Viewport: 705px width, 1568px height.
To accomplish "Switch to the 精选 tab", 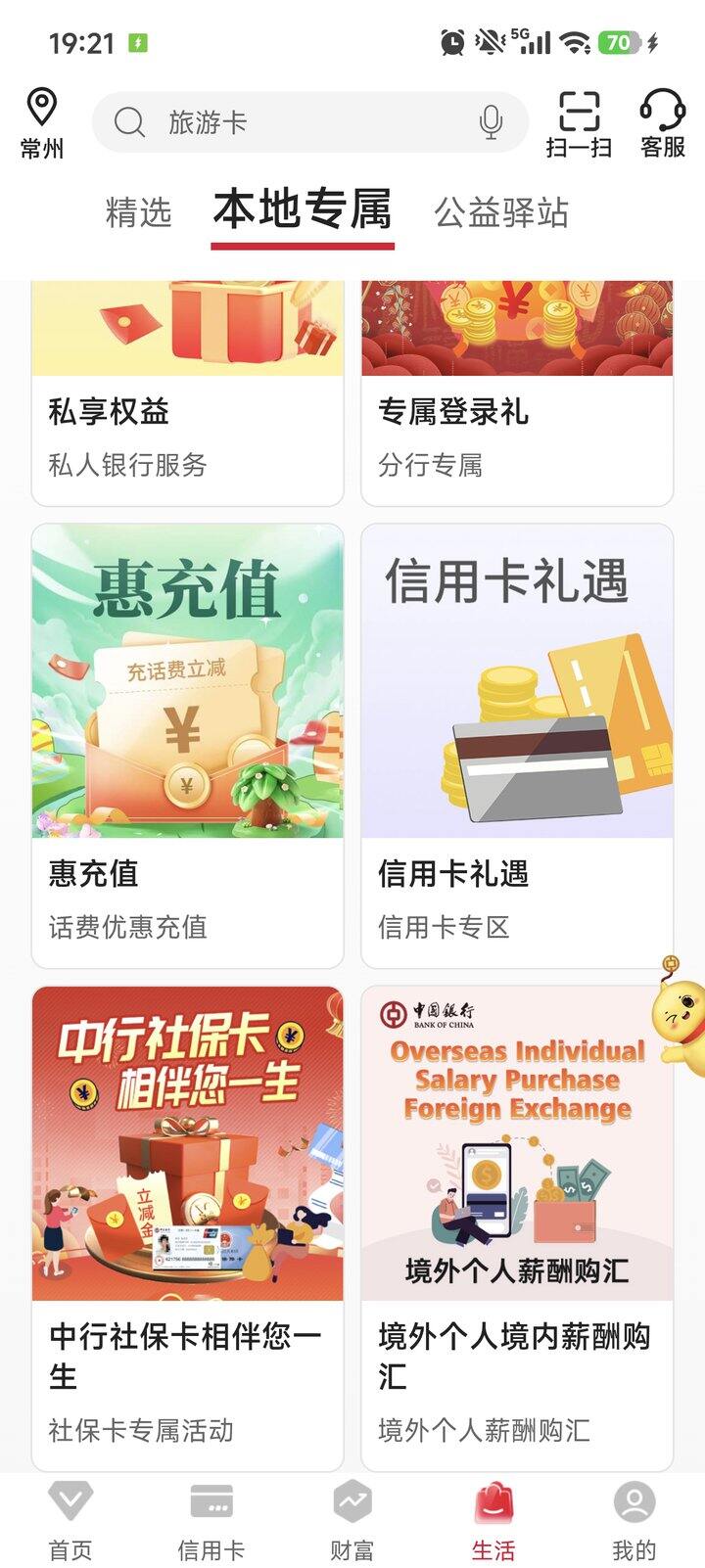I will (140, 211).
